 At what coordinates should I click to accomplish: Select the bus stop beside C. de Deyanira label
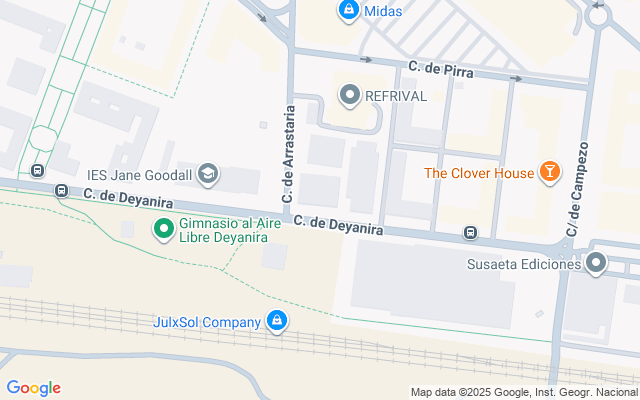[x=61, y=190]
